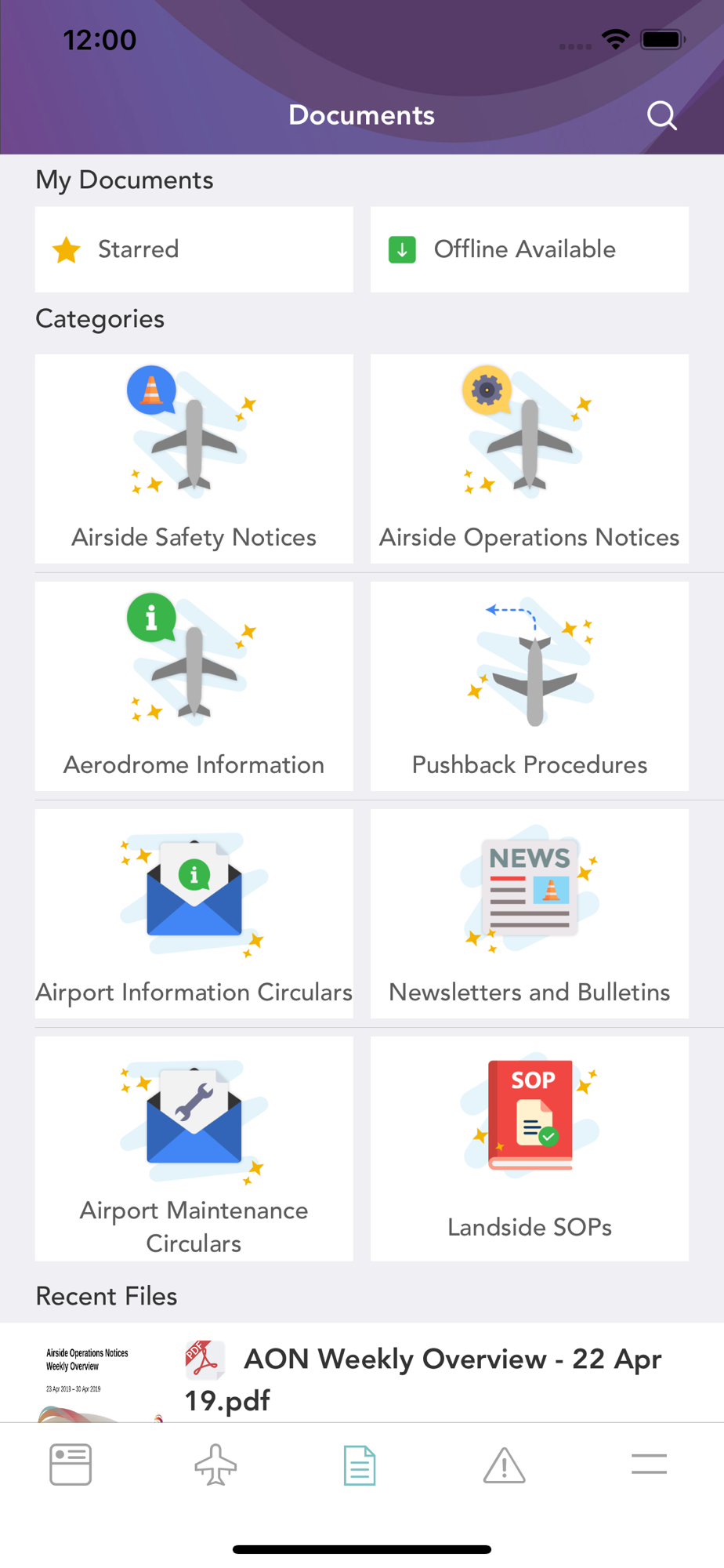Open Pushback Procedures category
The image size is (724, 1568).
coord(529,686)
